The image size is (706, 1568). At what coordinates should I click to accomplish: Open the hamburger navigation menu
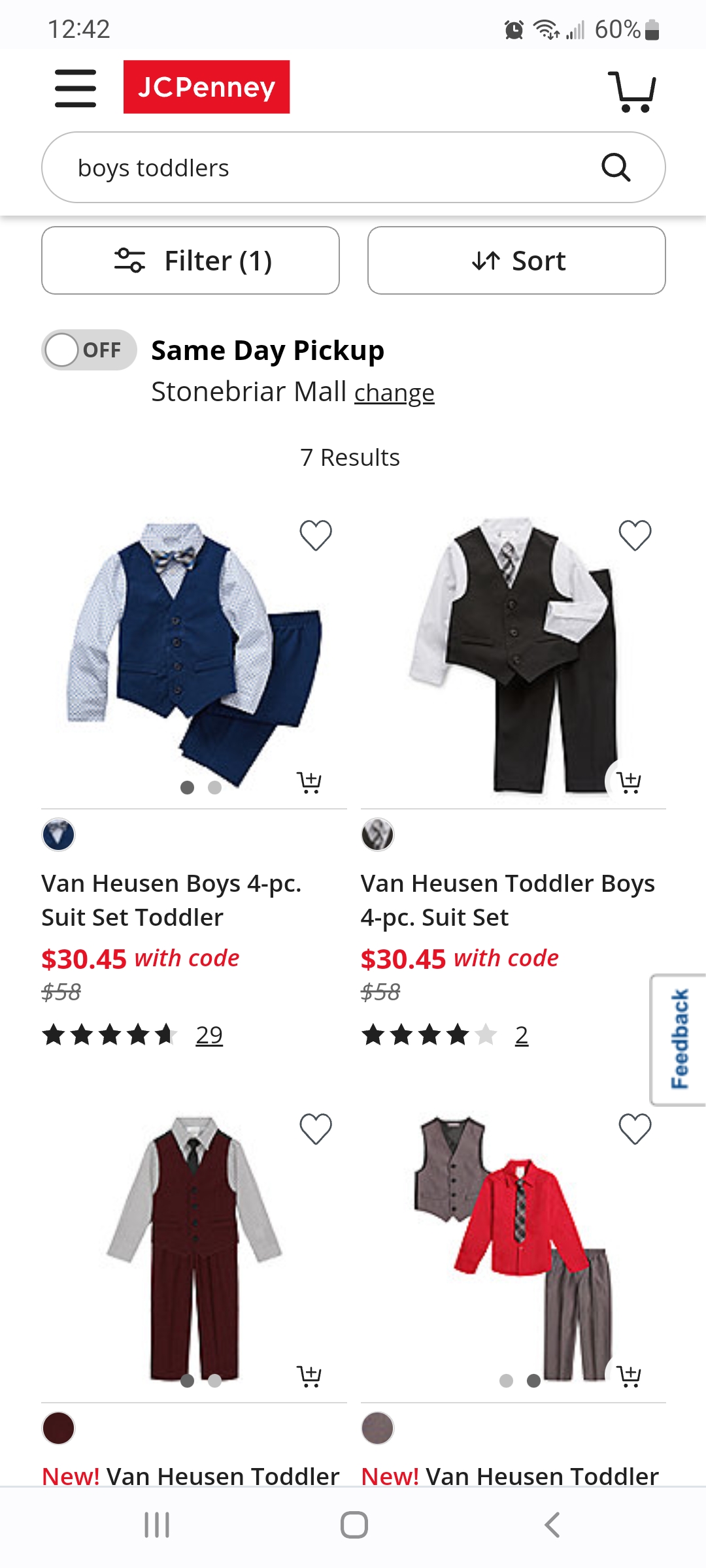point(75,88)
